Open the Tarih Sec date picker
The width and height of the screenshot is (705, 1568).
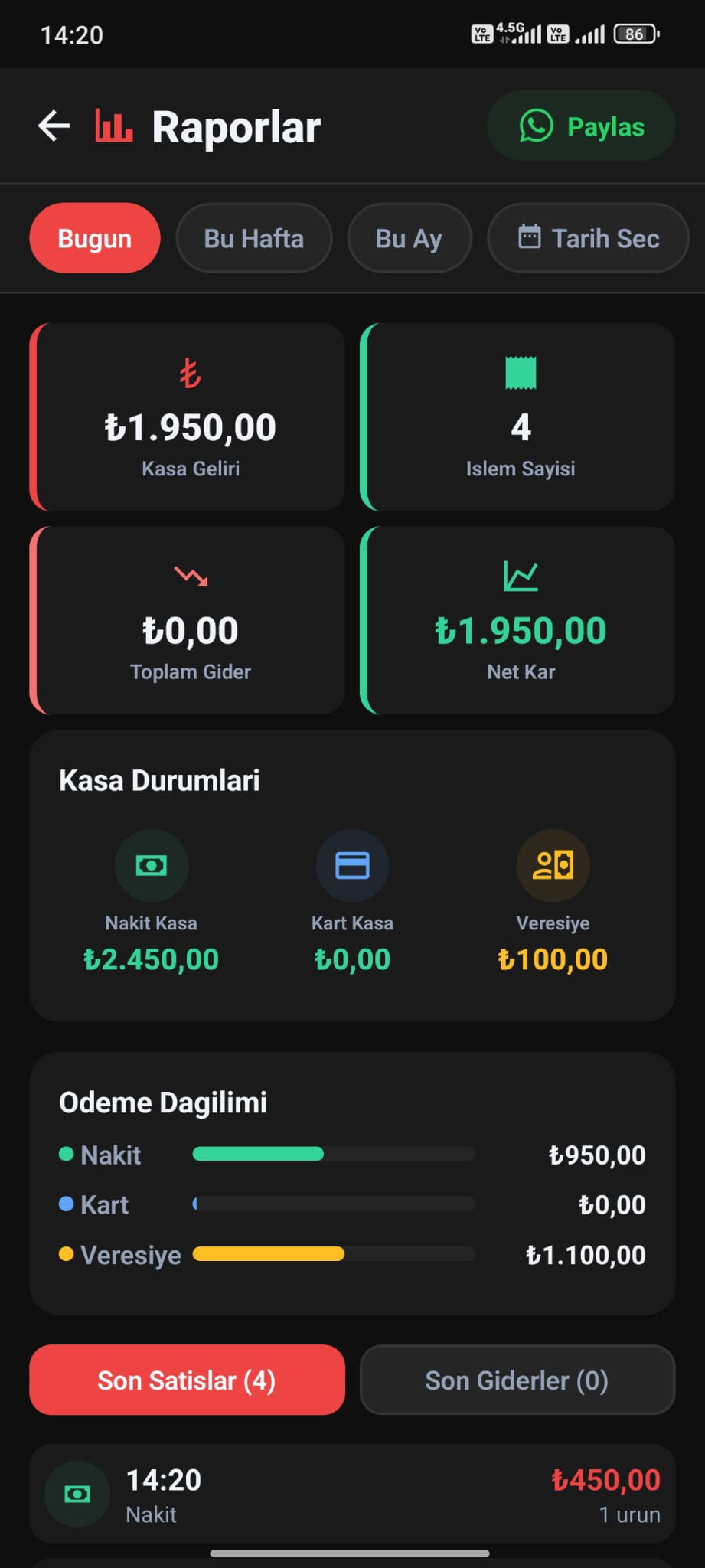587,238
